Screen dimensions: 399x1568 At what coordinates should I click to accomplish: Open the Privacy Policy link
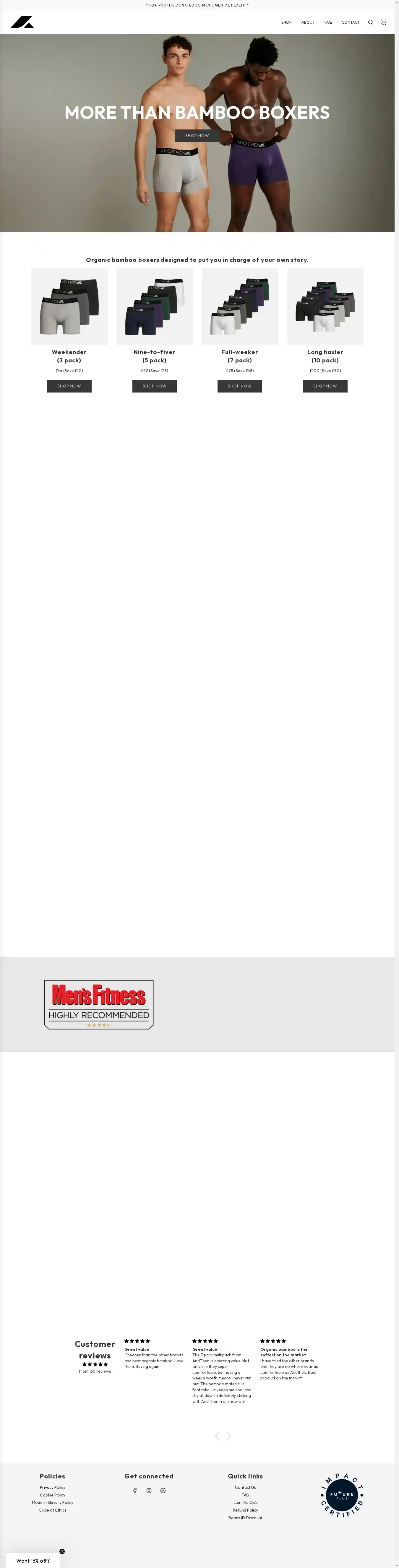tap(52, 1487)
